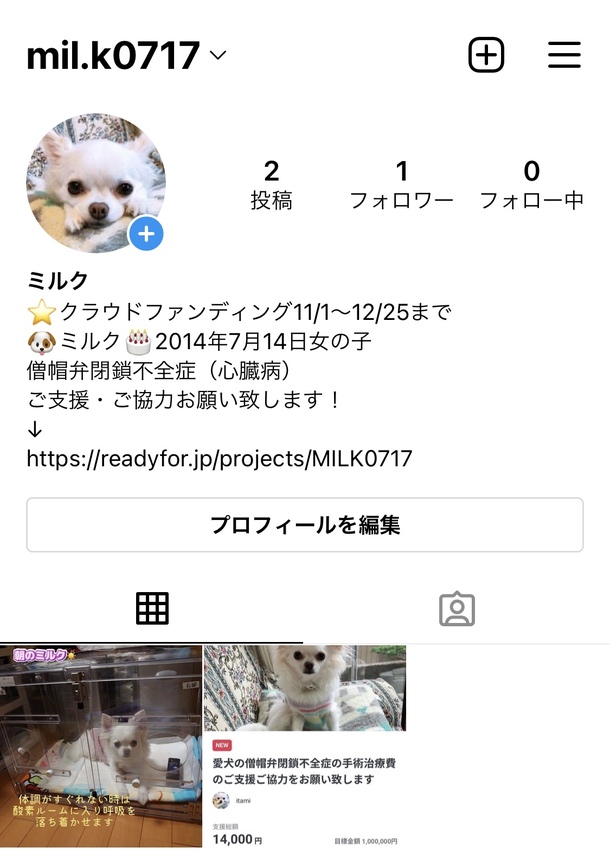610x867 pixels.
Task: Switch to the posts grid tab
Action: coord(152,608)
